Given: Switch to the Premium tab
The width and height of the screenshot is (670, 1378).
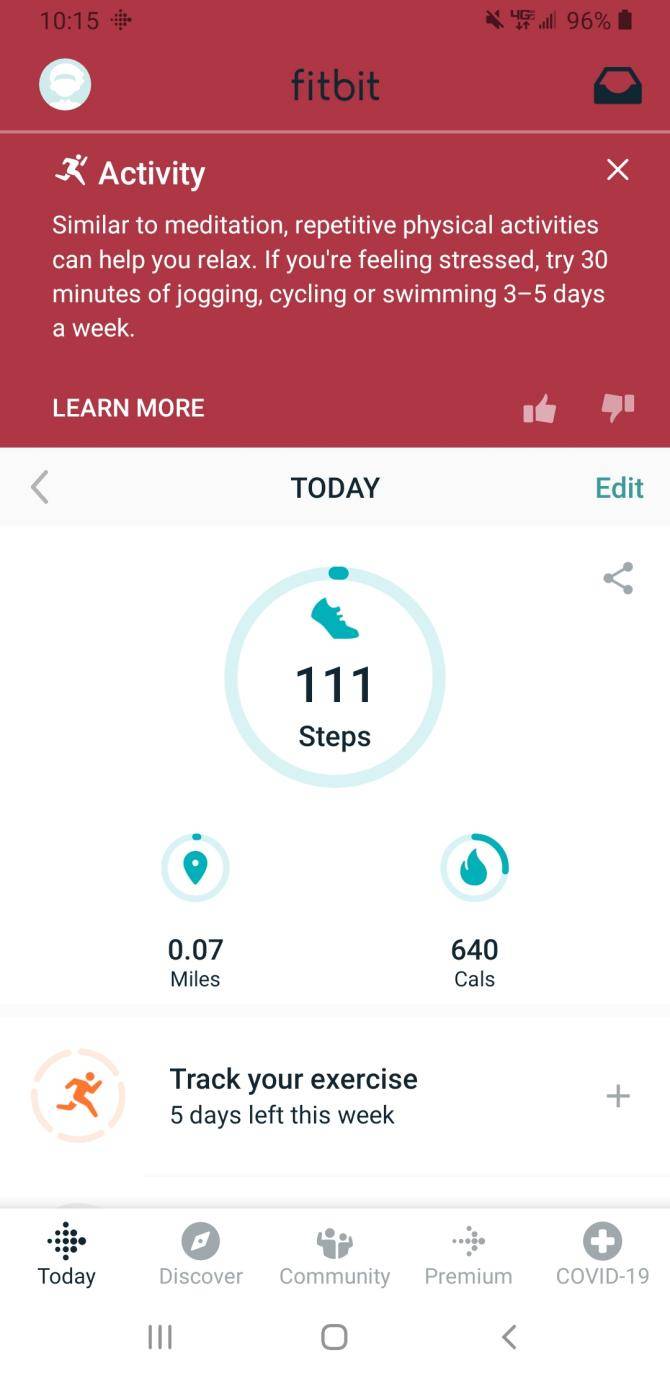Looking at the screenshot, I should point(468,1255).
